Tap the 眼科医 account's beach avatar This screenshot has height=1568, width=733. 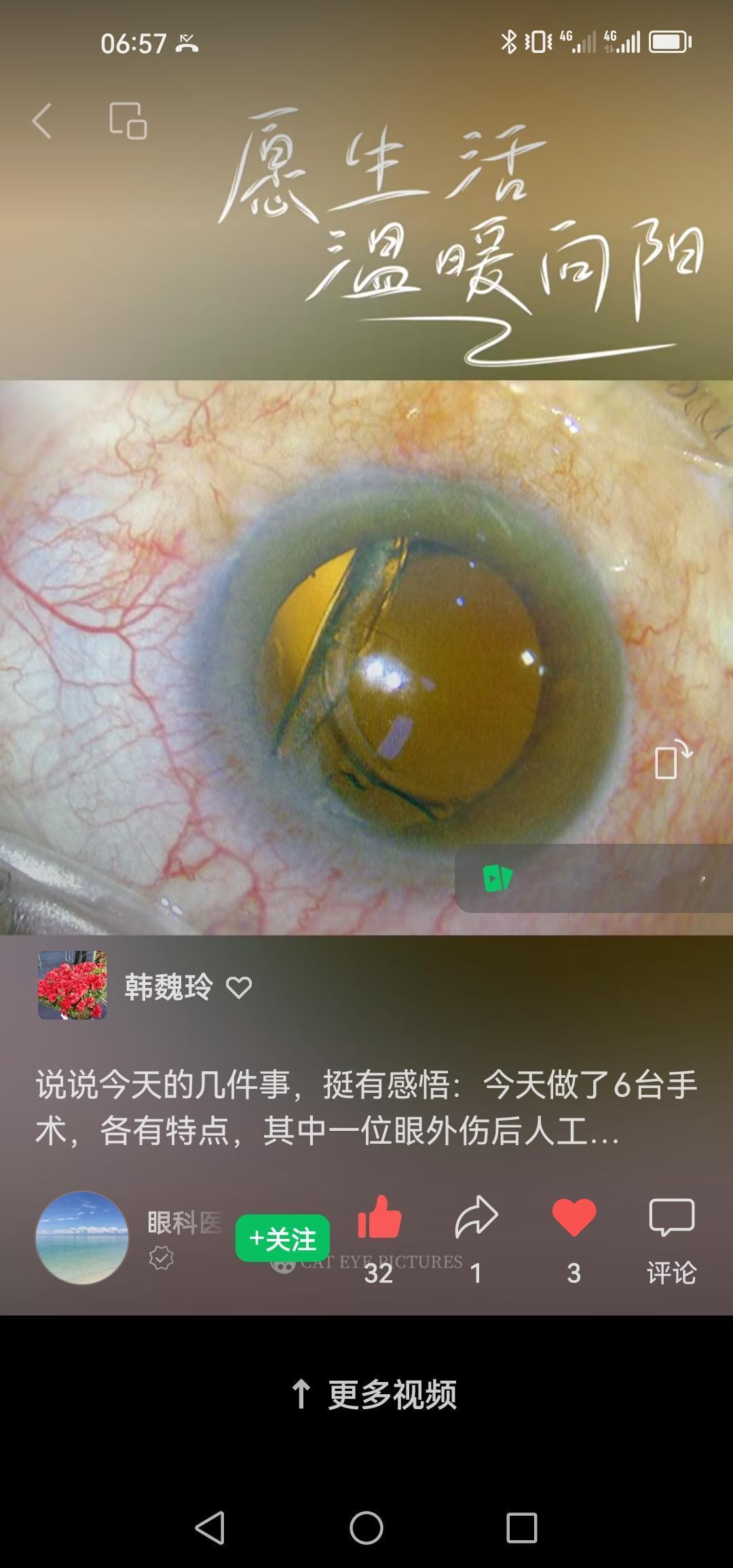click(81, 1237)
